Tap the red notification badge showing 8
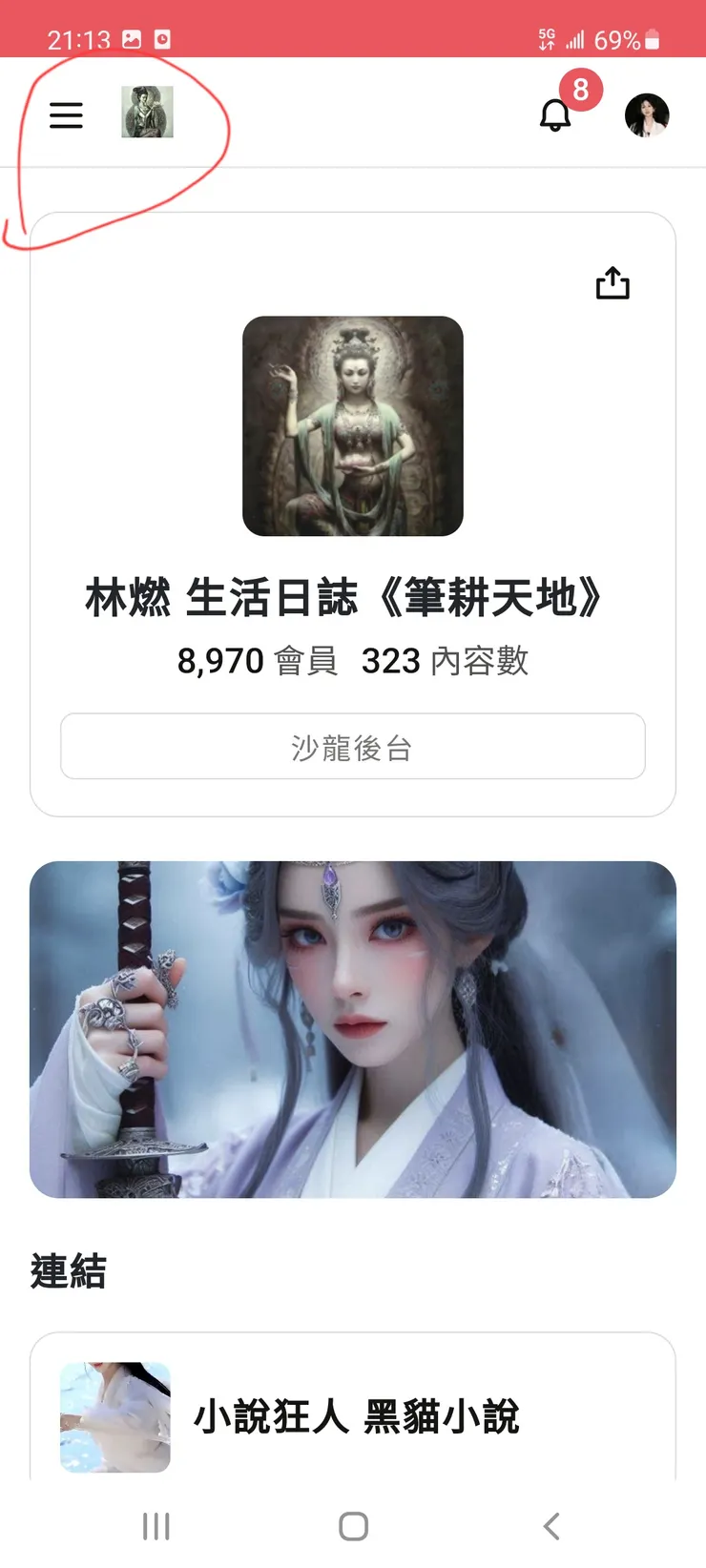Screen dimensions: 706x1568 click(x=580, y=89)
